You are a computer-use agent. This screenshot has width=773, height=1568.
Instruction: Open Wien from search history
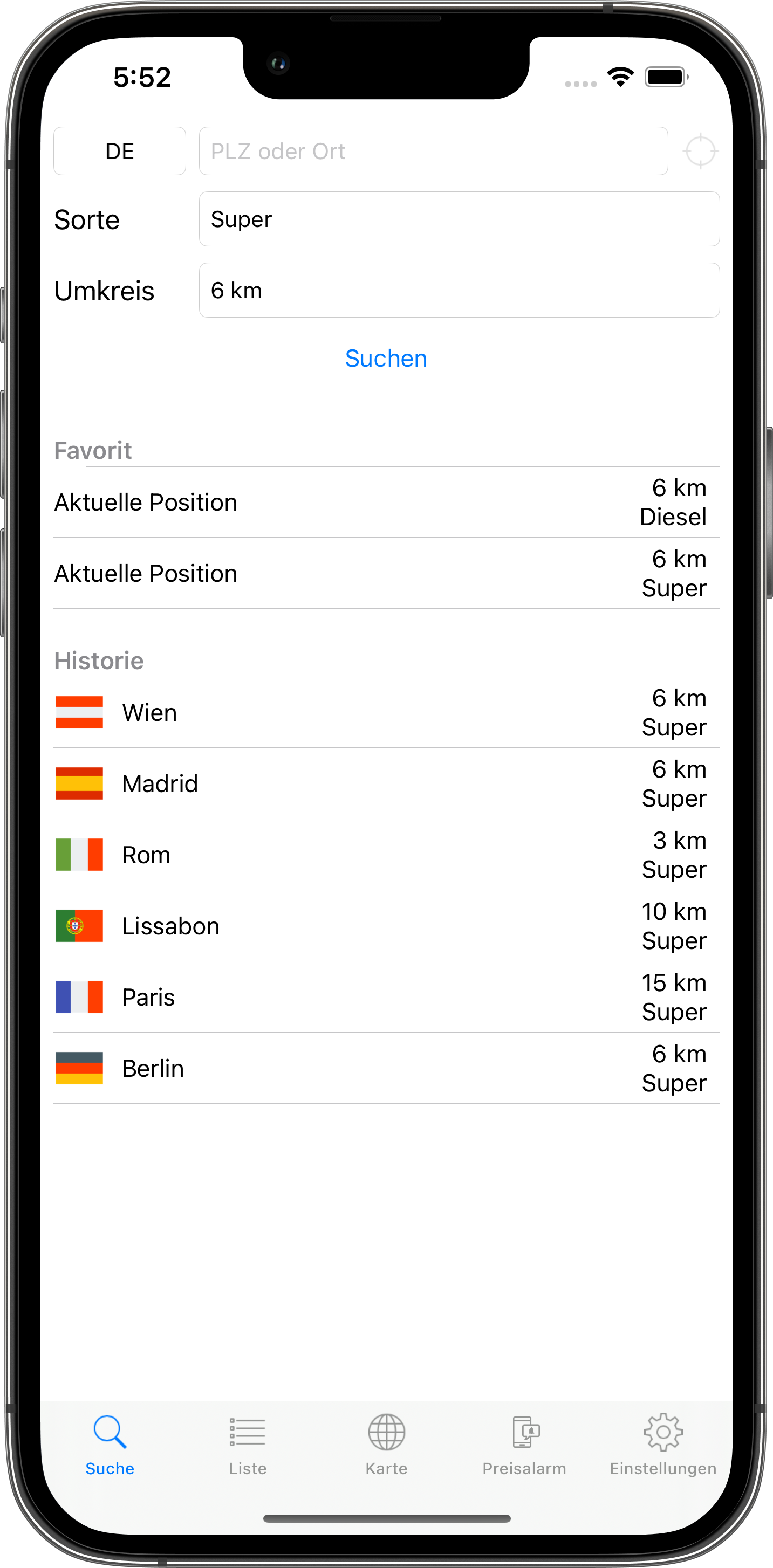386,713
